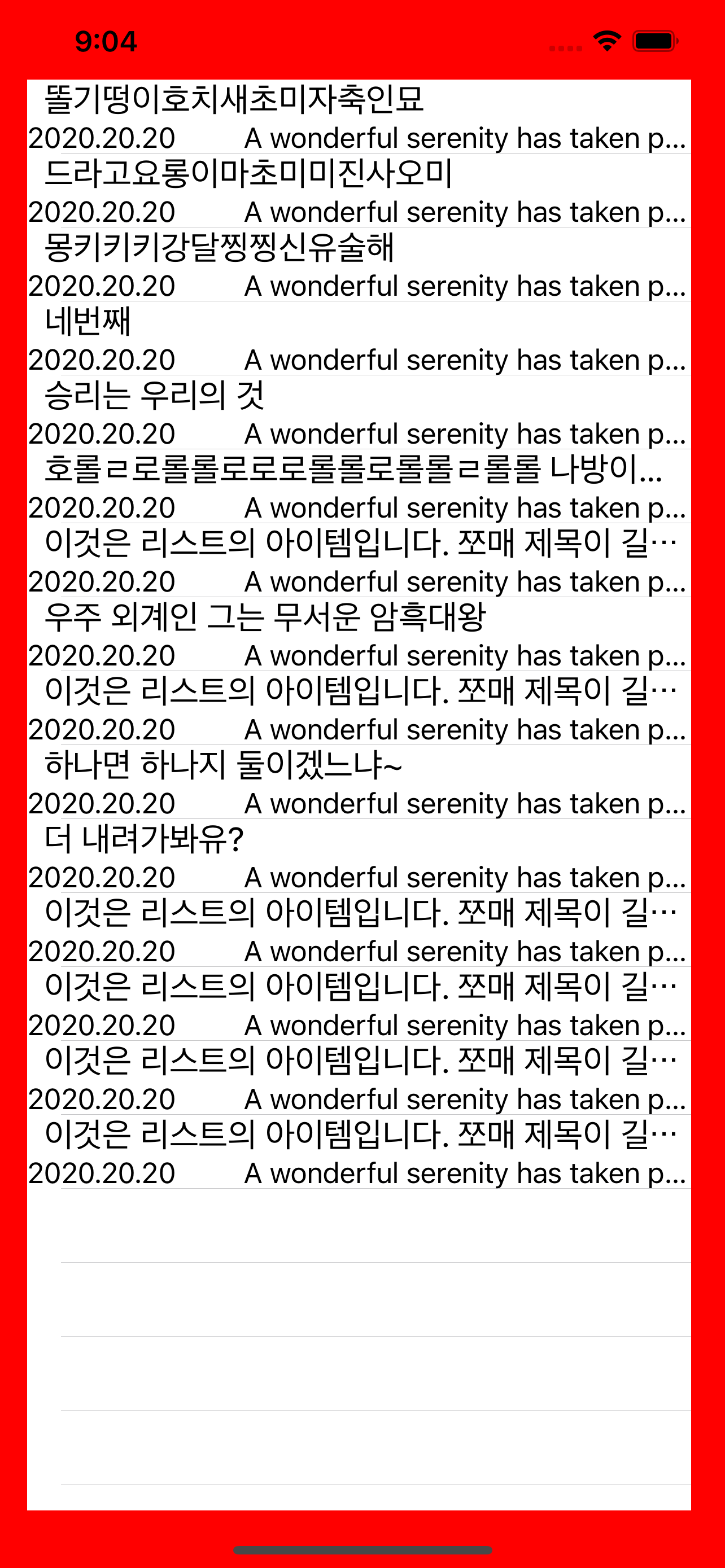Viewport: 725px width, 1568px height.
Task: Open the row 더 내려가봐유?
Action: pos(359,855)
